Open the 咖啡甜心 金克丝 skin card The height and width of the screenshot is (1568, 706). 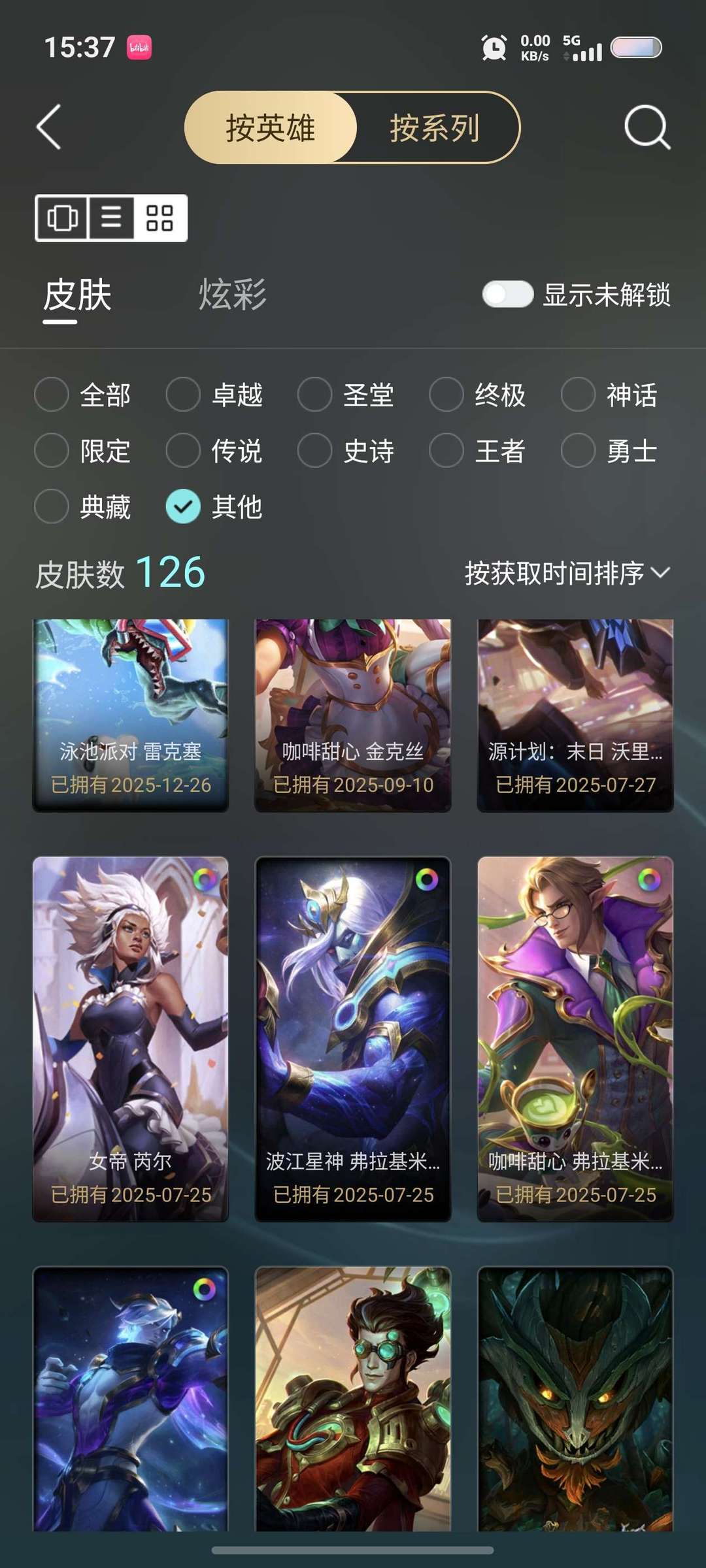pos(353,715)
